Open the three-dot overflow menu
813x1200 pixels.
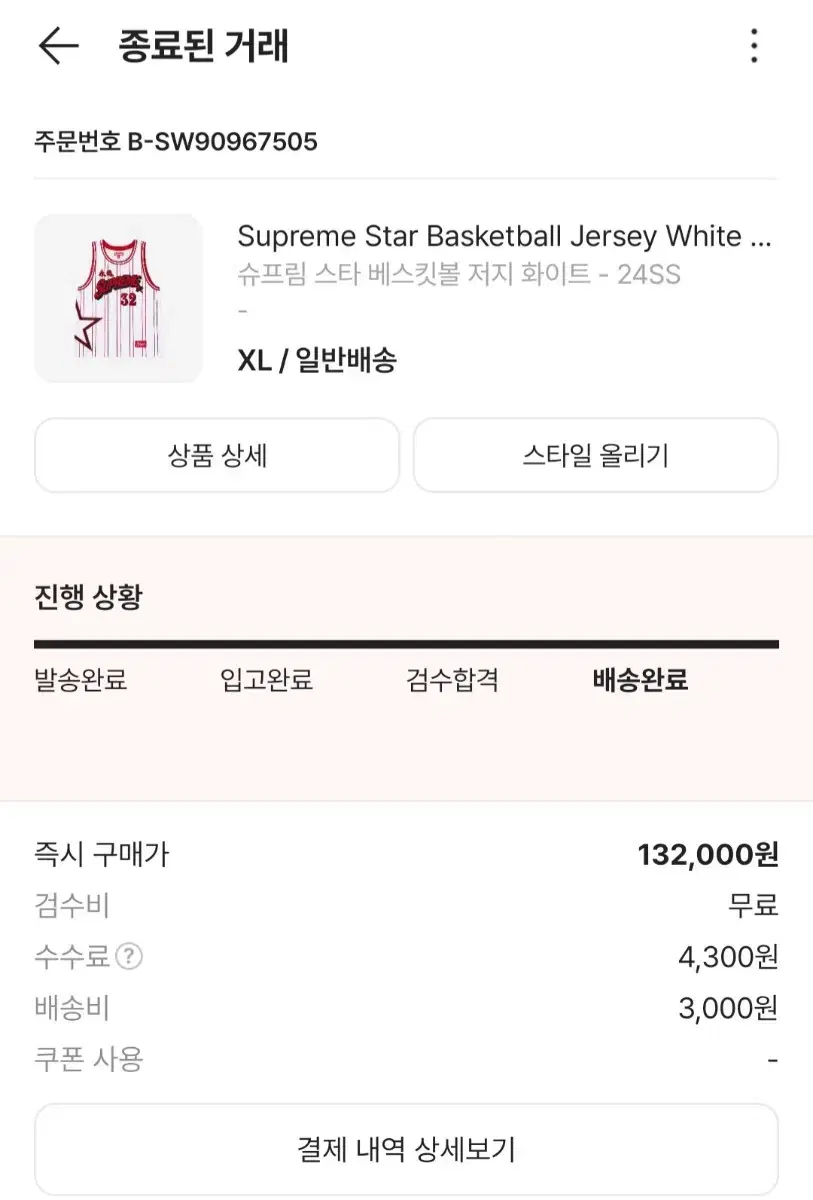(x=754, y=47)
